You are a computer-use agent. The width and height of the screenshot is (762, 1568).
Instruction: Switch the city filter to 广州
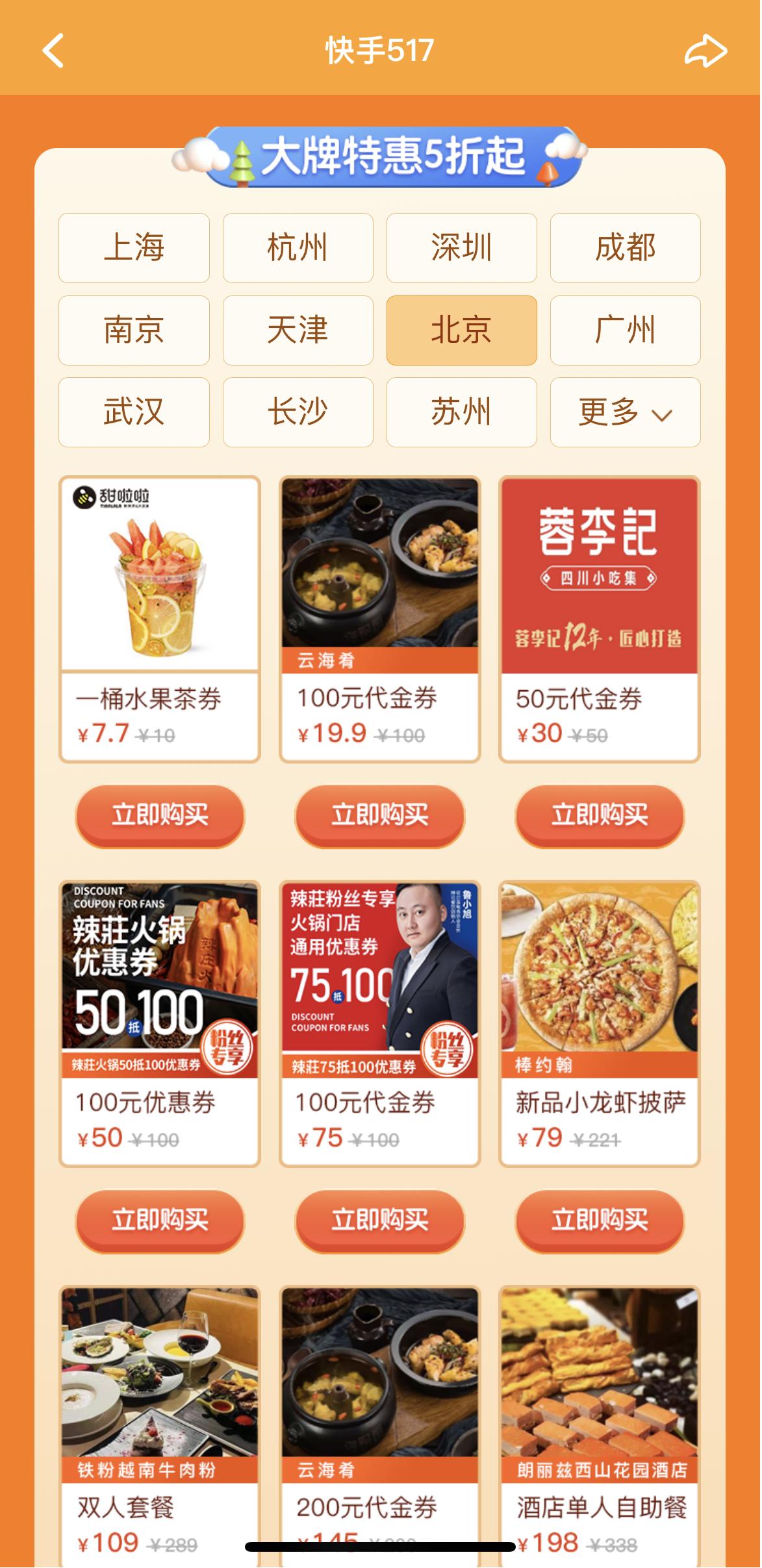626,330
